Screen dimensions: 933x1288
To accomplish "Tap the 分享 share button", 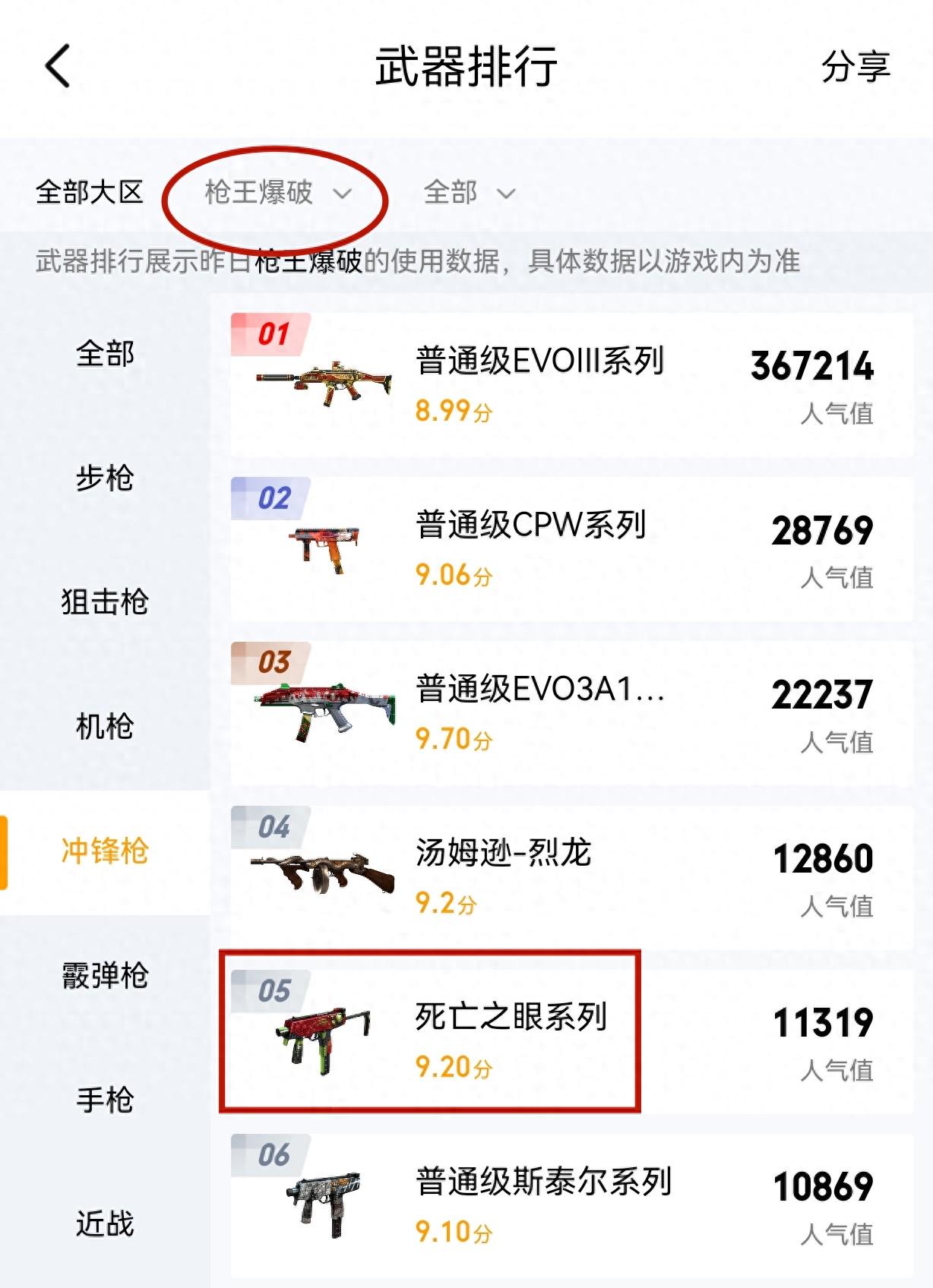I will [x=856, y=67].
